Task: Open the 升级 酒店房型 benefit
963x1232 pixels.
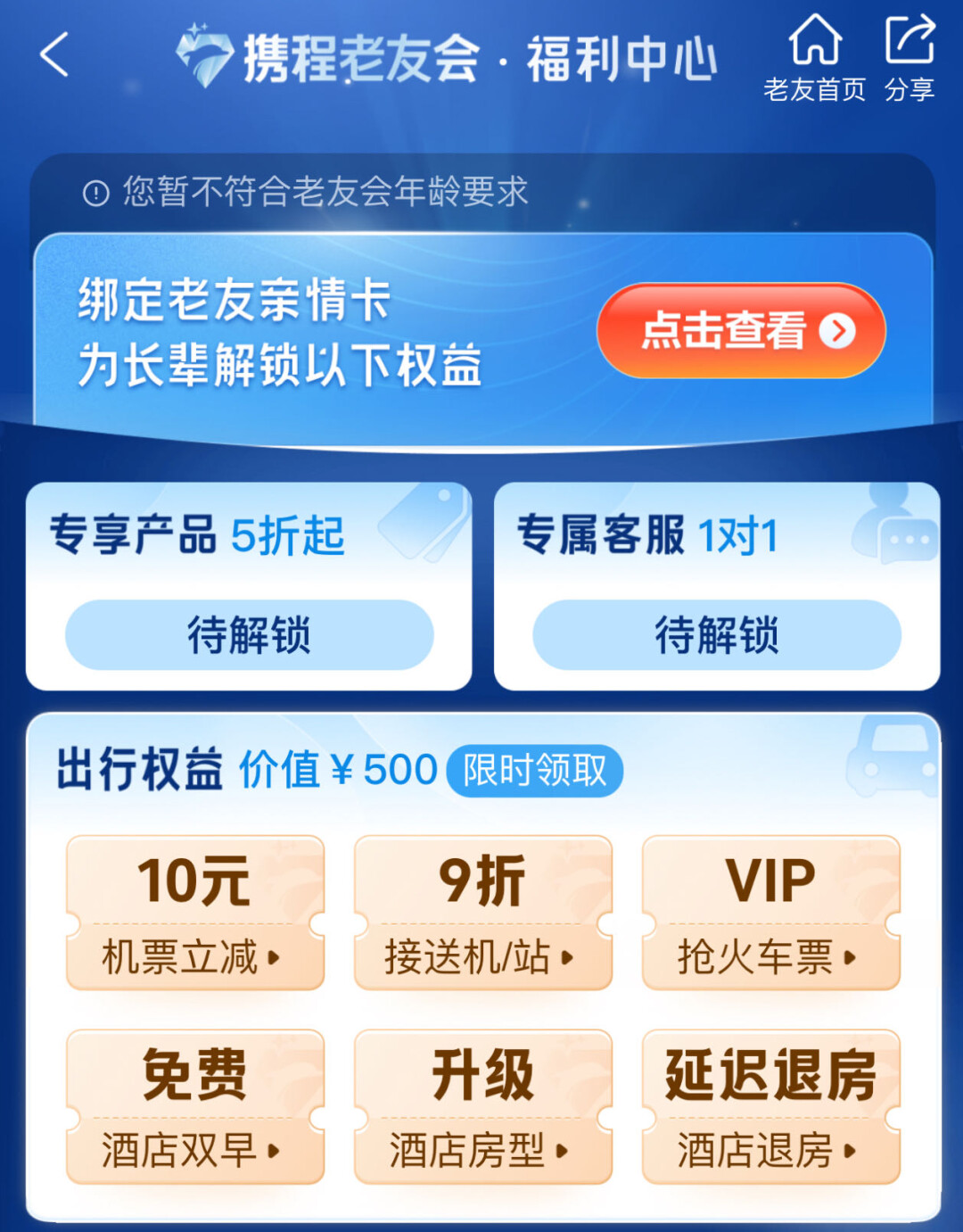Action: [x=483, y=1107]
